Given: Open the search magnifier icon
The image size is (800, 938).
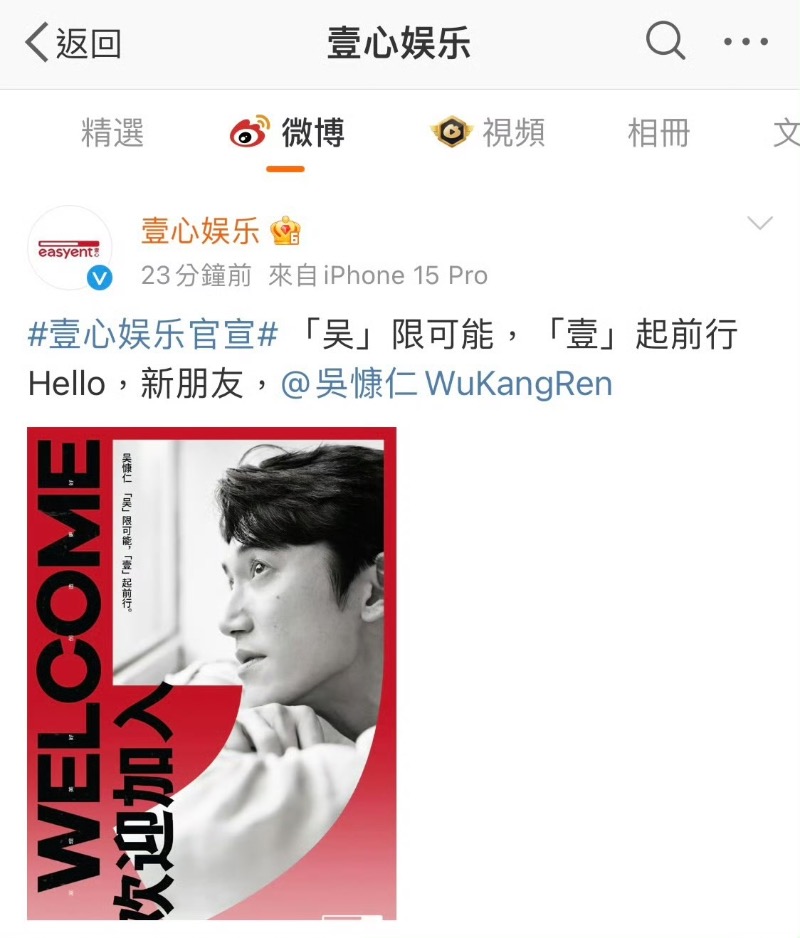Looking at the screenshot, I should pos(665,42).
